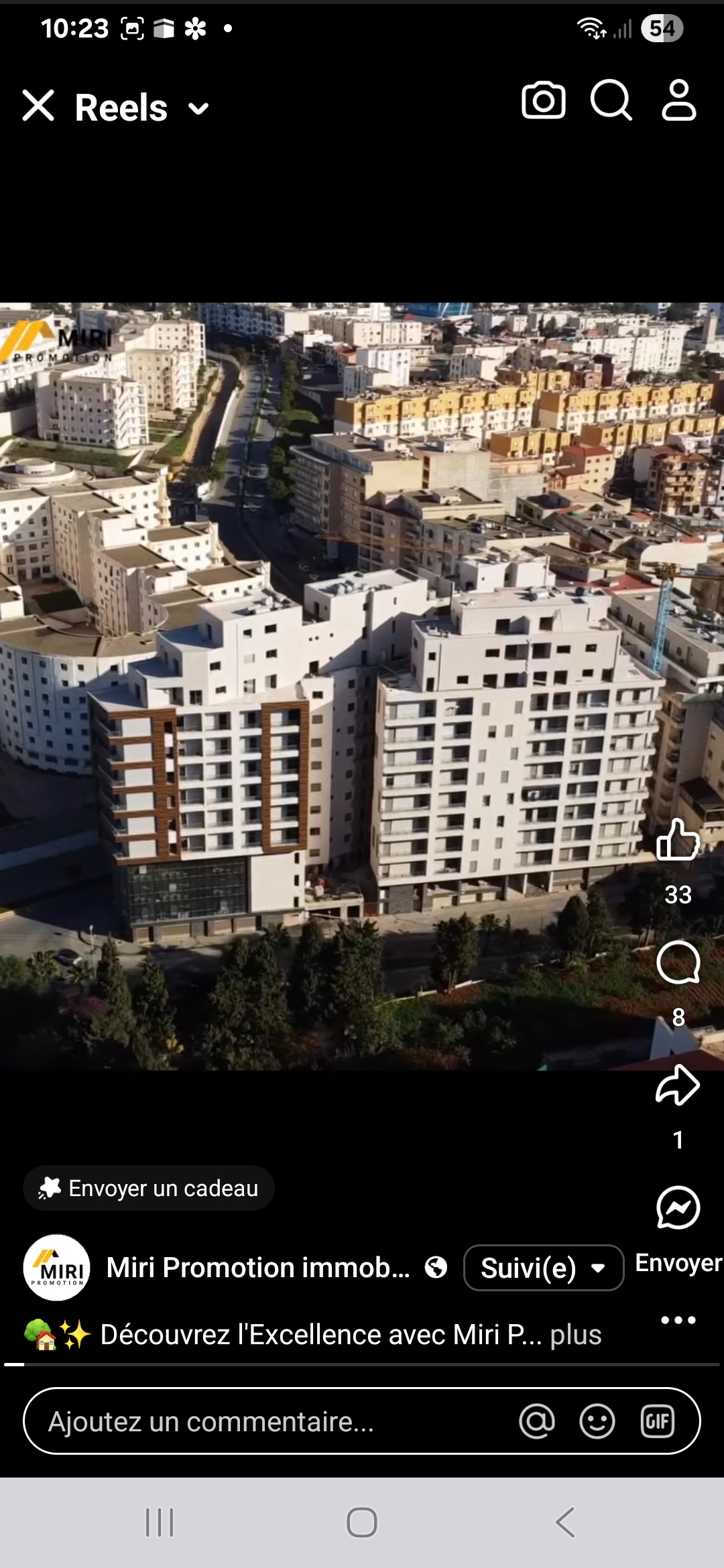Expand the Reels dropdown menu
724x1568 pixels.
pyautogui.click(x=198, y=108)
